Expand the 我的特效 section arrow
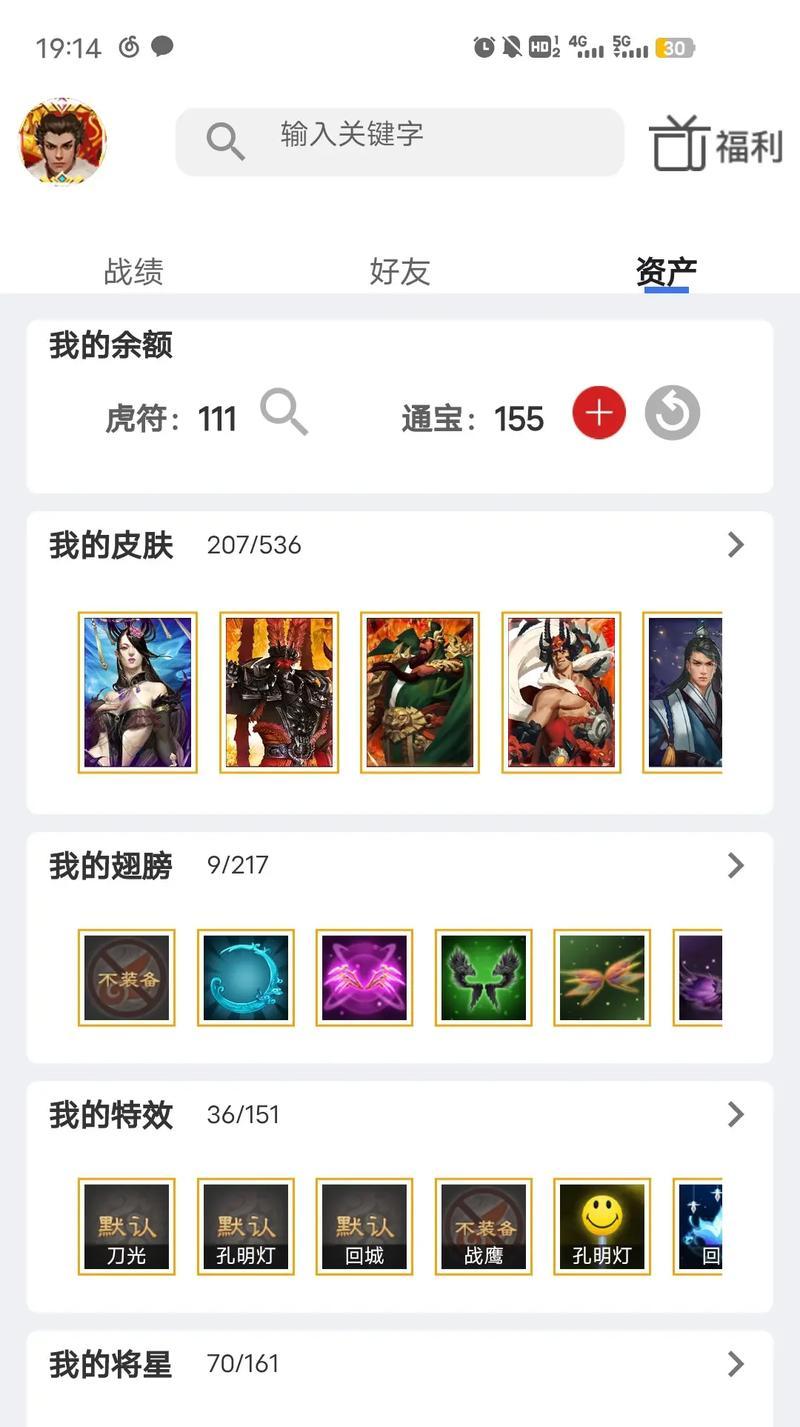Screen dimensions: 800x1427 pyautogui.click(x=736, y=1114)
